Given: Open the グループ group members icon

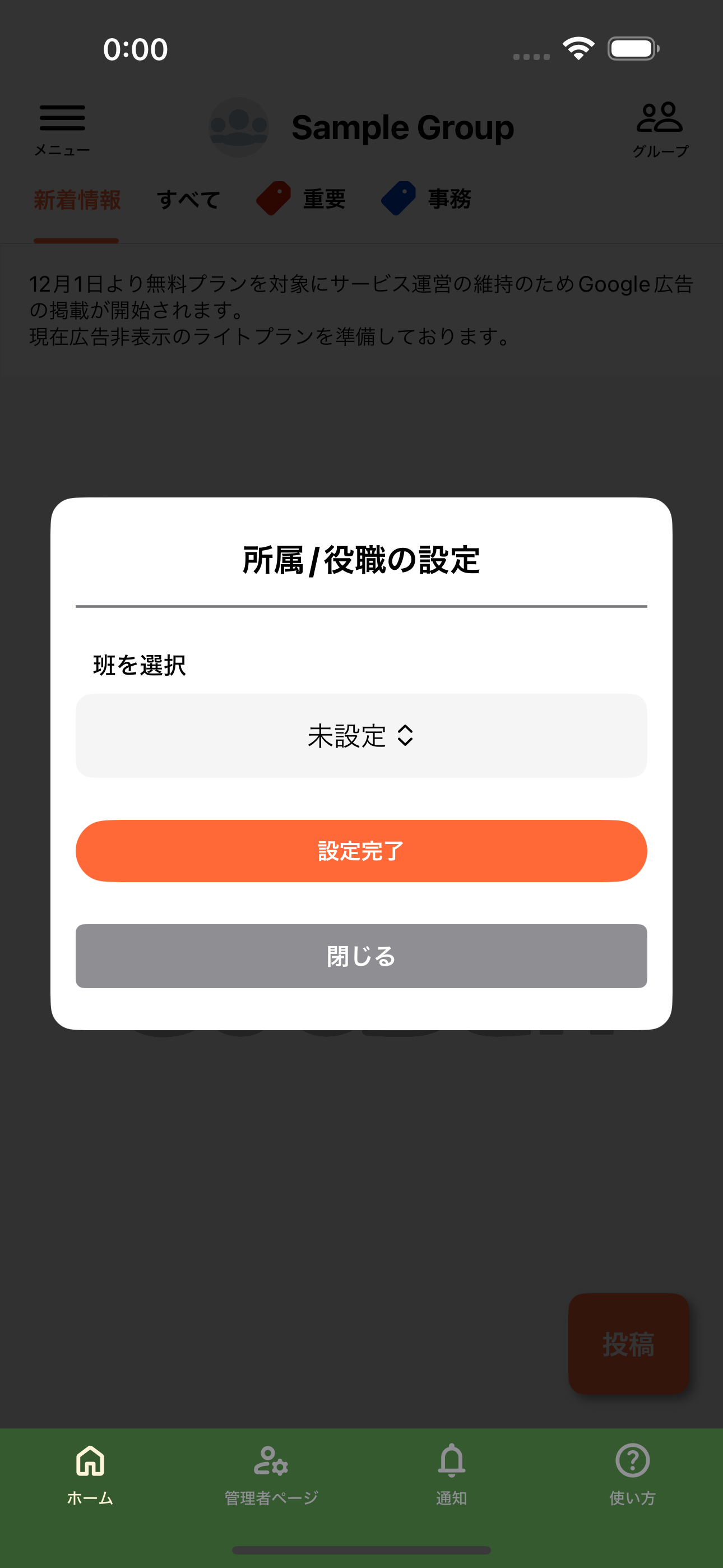Looking at the screenshot, I should 660,119.
